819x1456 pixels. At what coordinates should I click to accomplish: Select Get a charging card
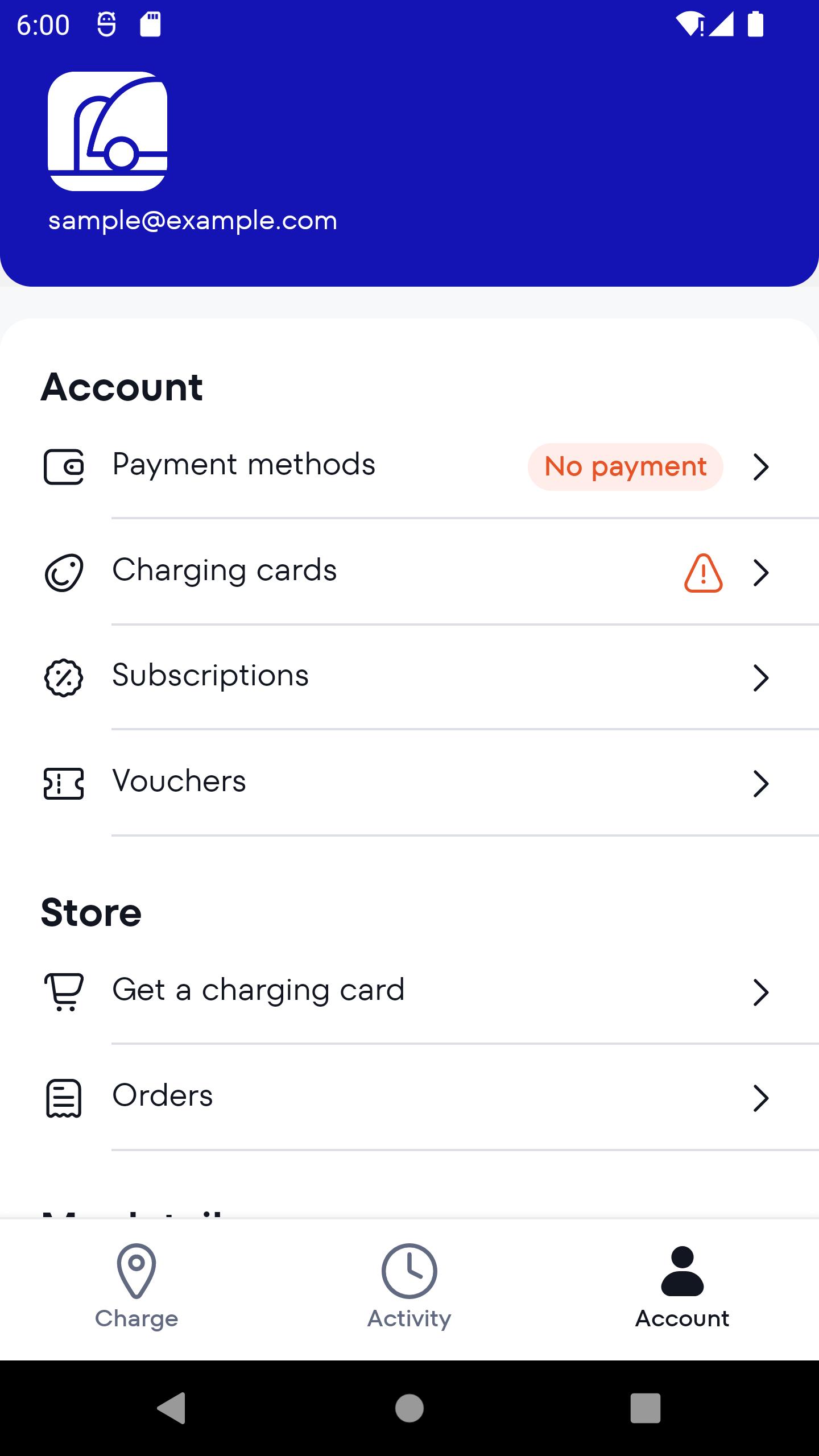[x=409, y=991]
